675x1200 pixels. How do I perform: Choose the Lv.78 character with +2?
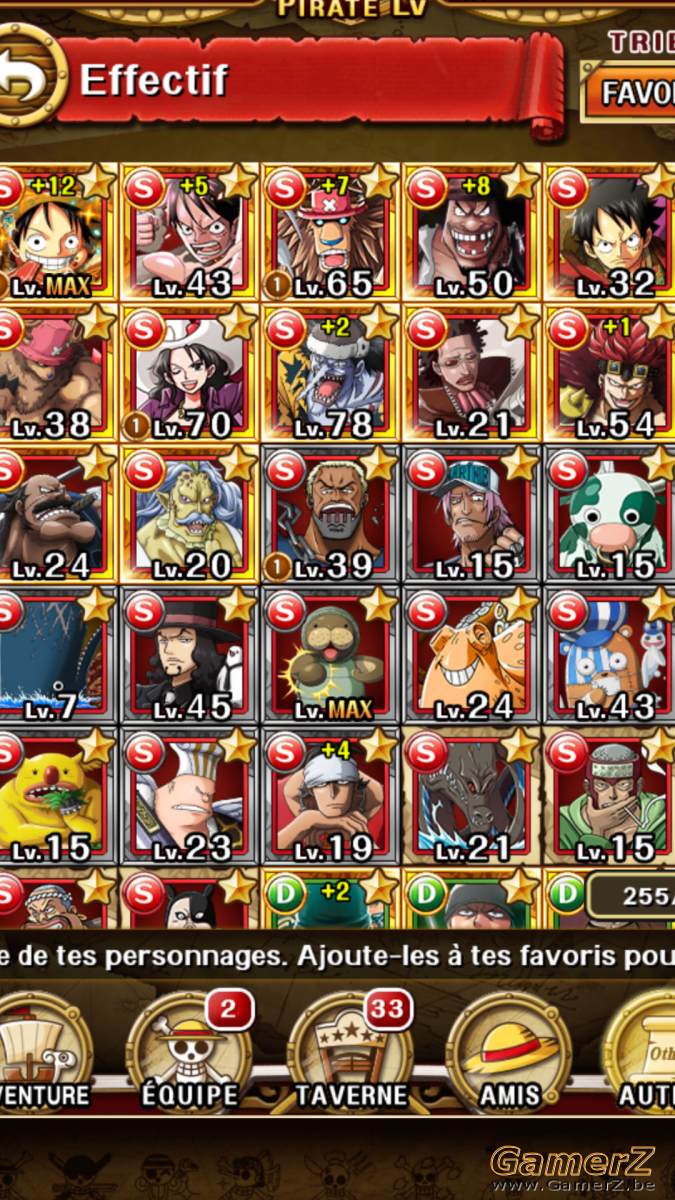[330, 374]
